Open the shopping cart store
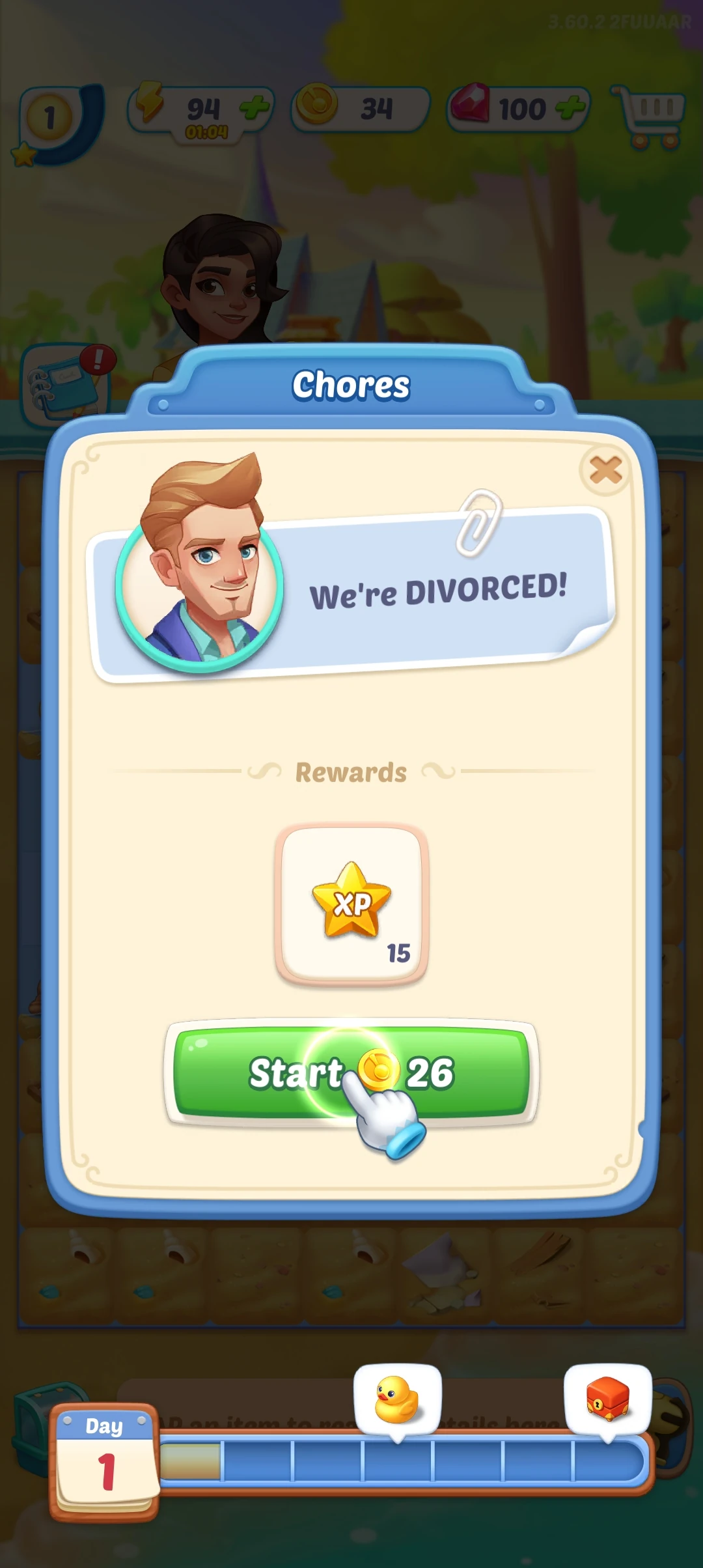Image resolution: width=703 pixels, height=1568 pixels. [x=648, y=117]
